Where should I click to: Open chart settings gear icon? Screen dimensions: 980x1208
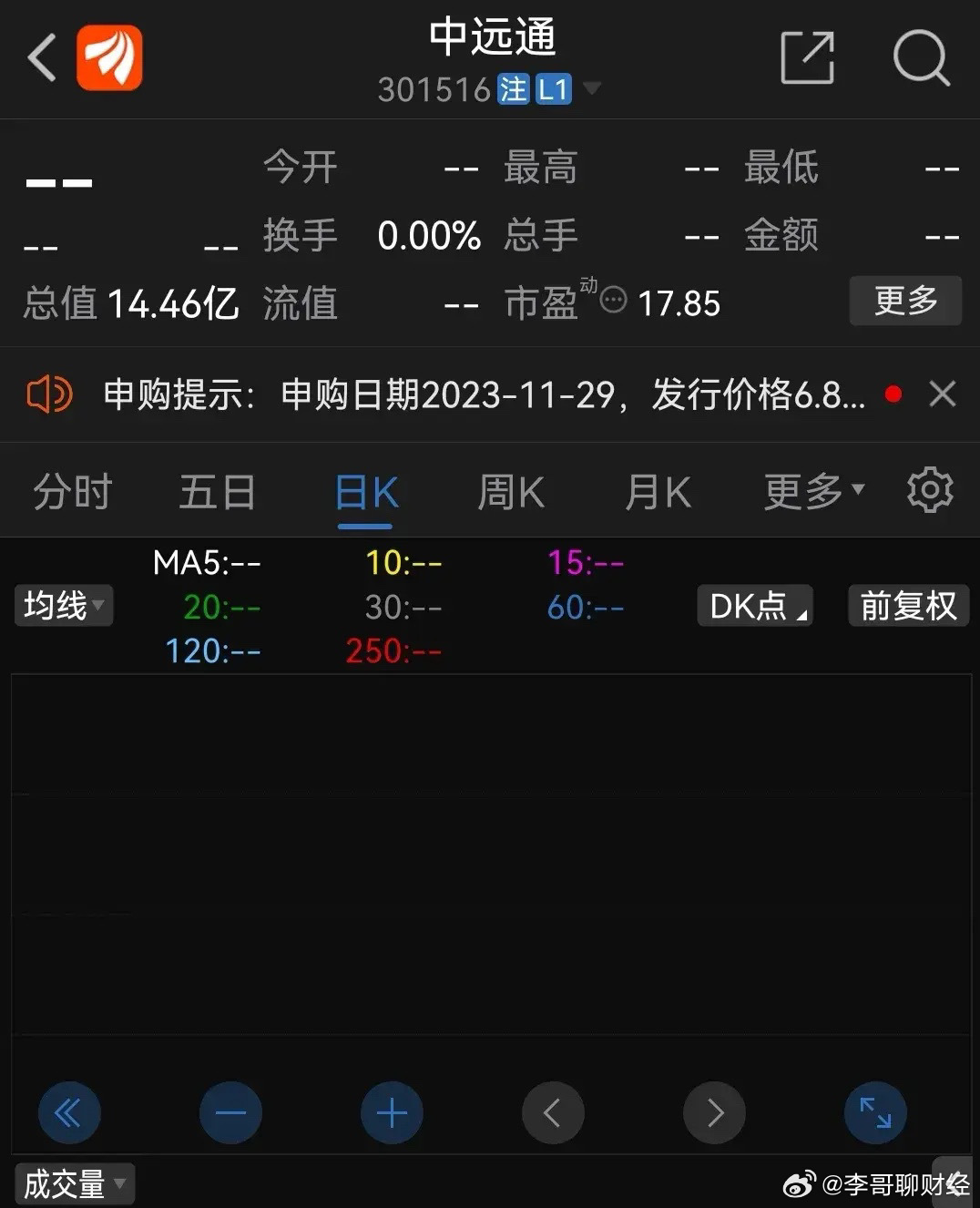930,490
